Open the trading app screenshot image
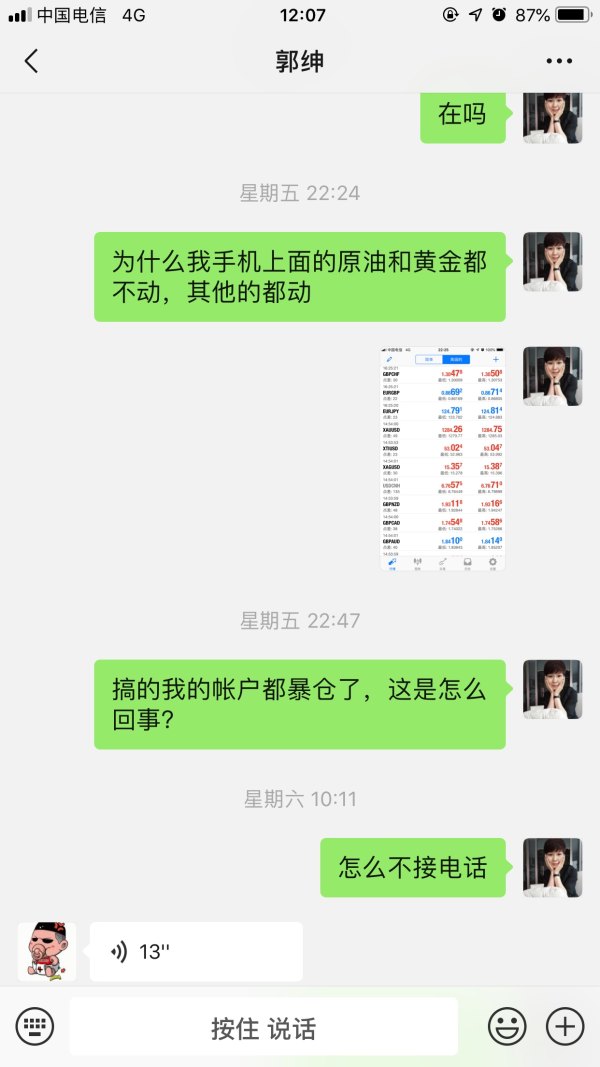The height and width of the screenshot is (1067, 600). [442, 459]
